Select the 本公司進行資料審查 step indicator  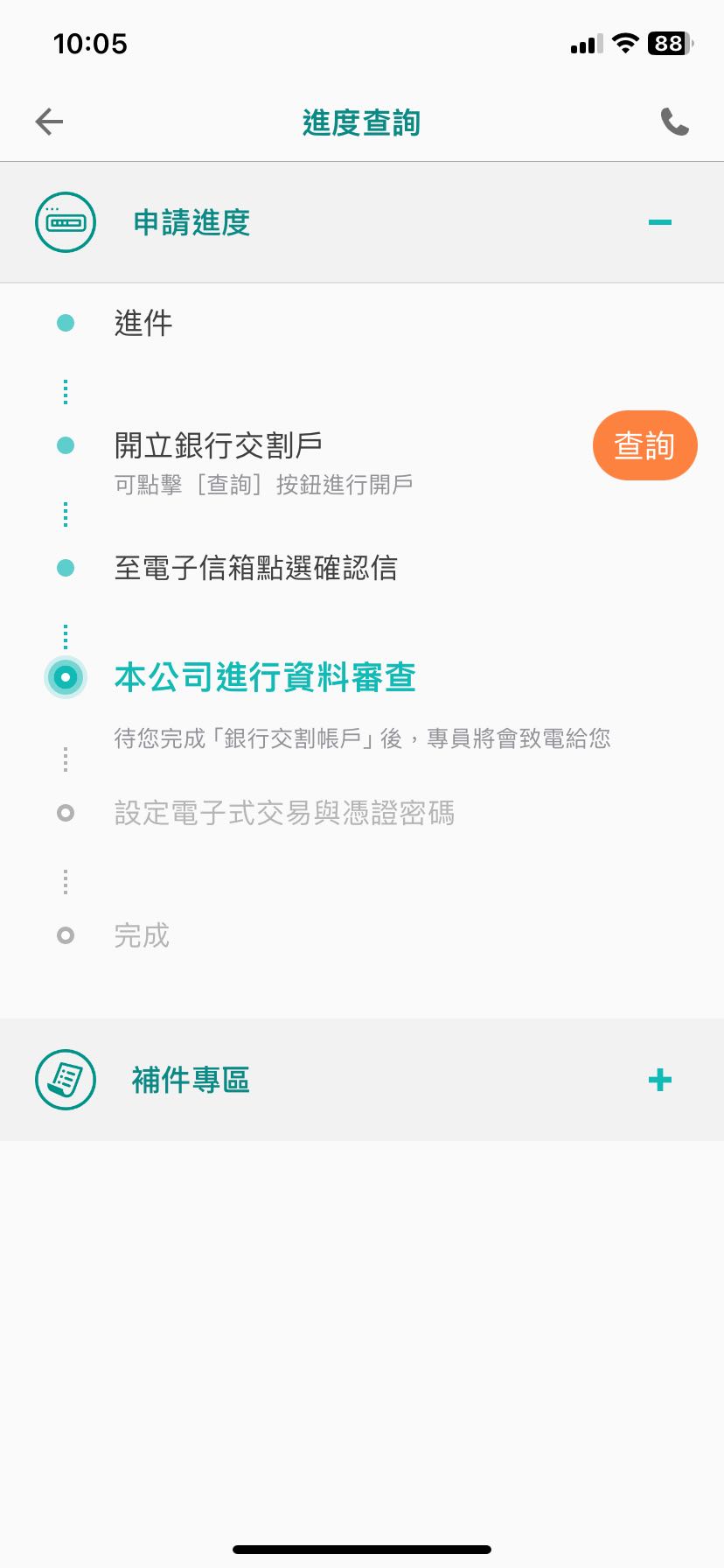click(66, 677)
